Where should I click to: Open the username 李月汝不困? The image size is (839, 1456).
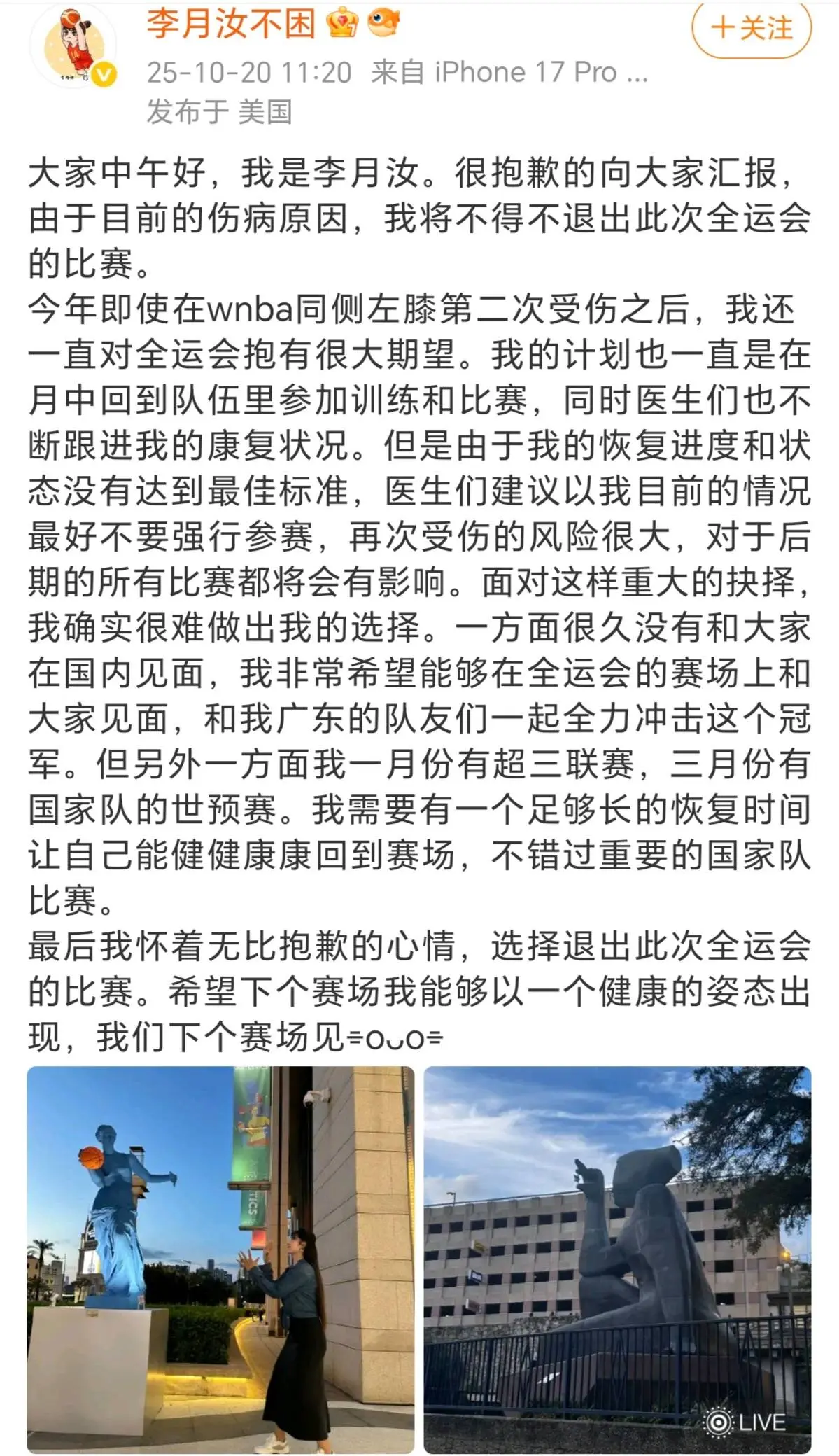[x=231, y=24]
